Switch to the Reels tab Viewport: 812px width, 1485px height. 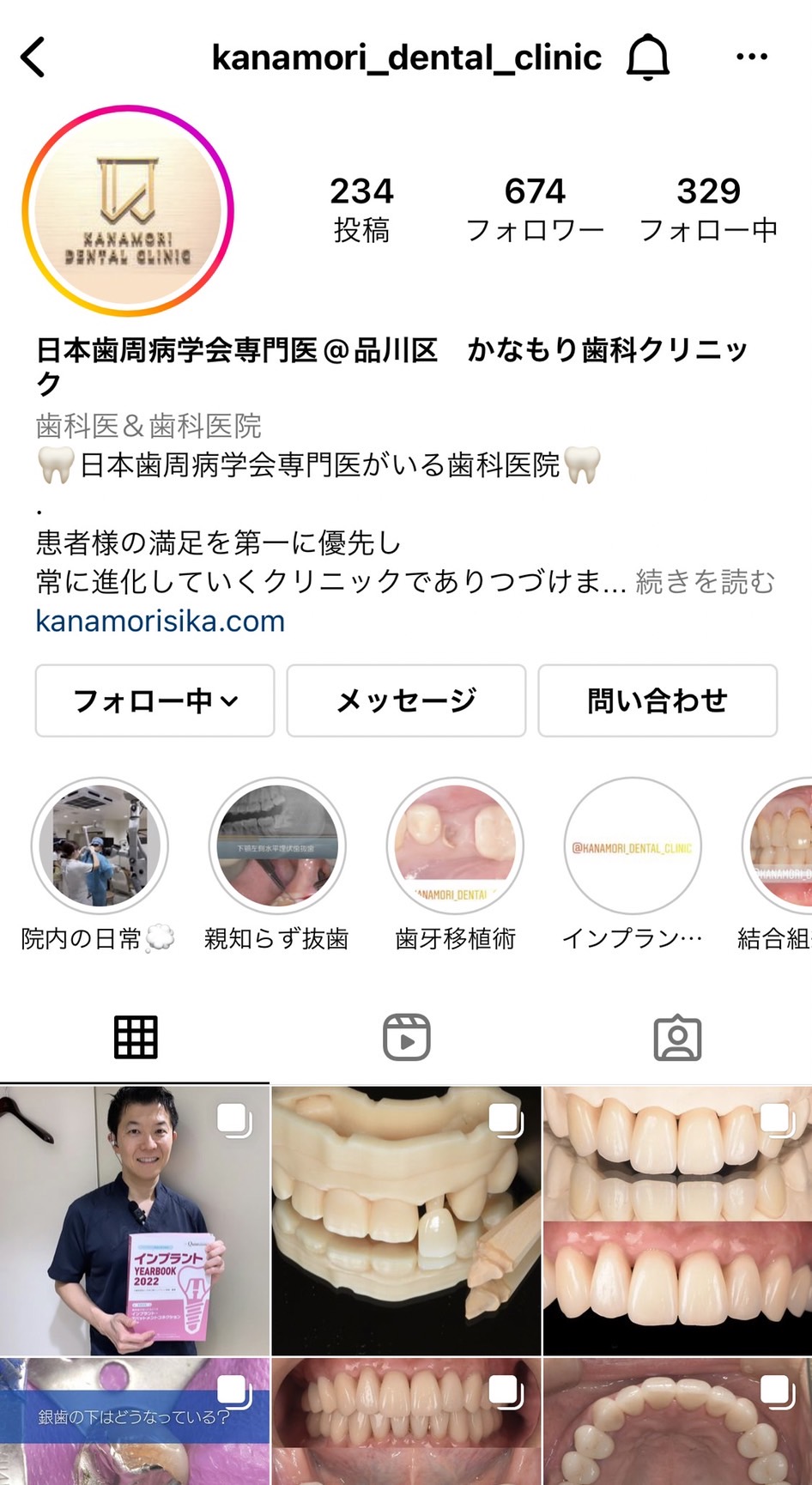pyautogui.click(x=406, y=1037)
